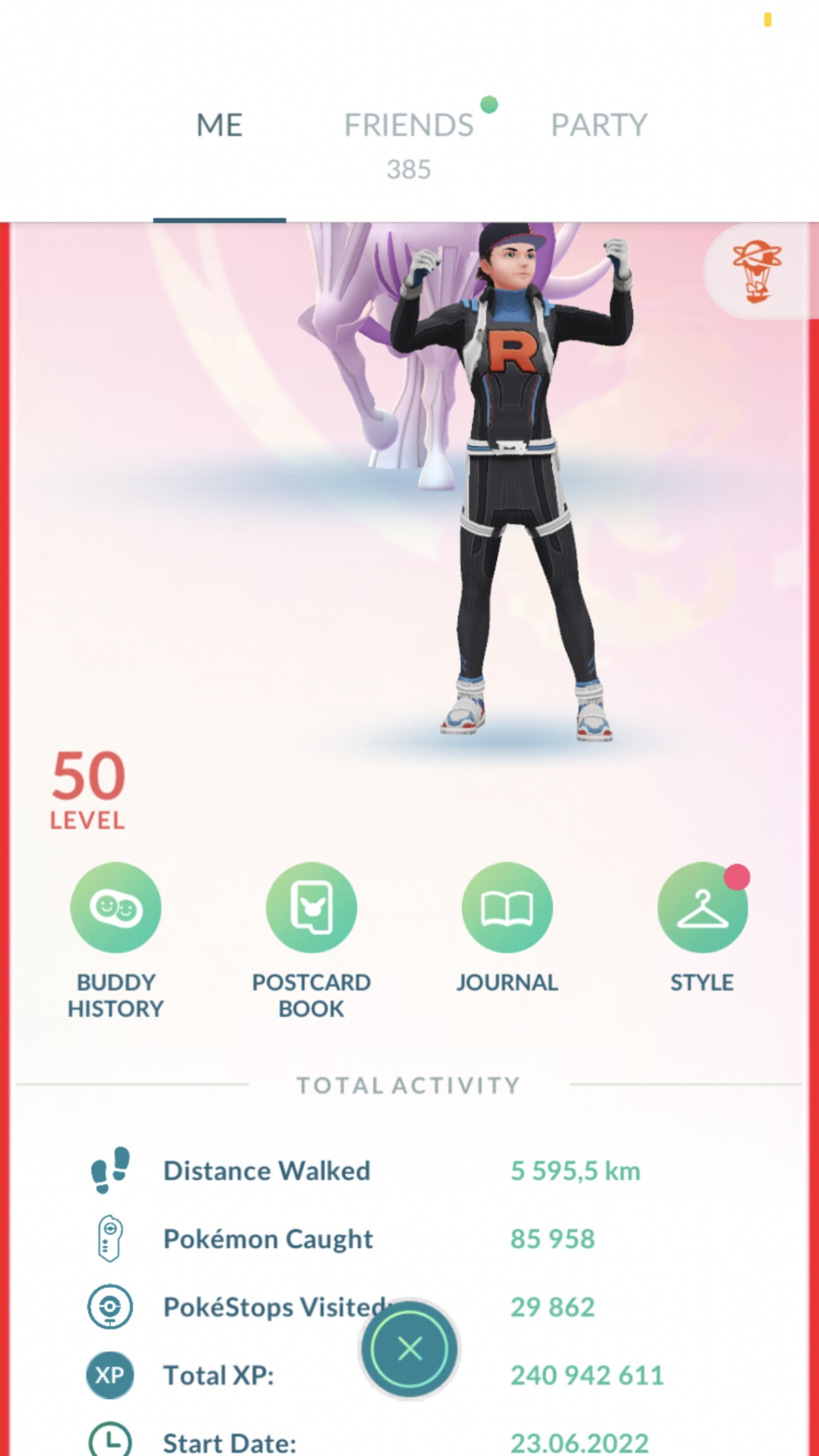Select the Me tab

click(x=220, y=125)
